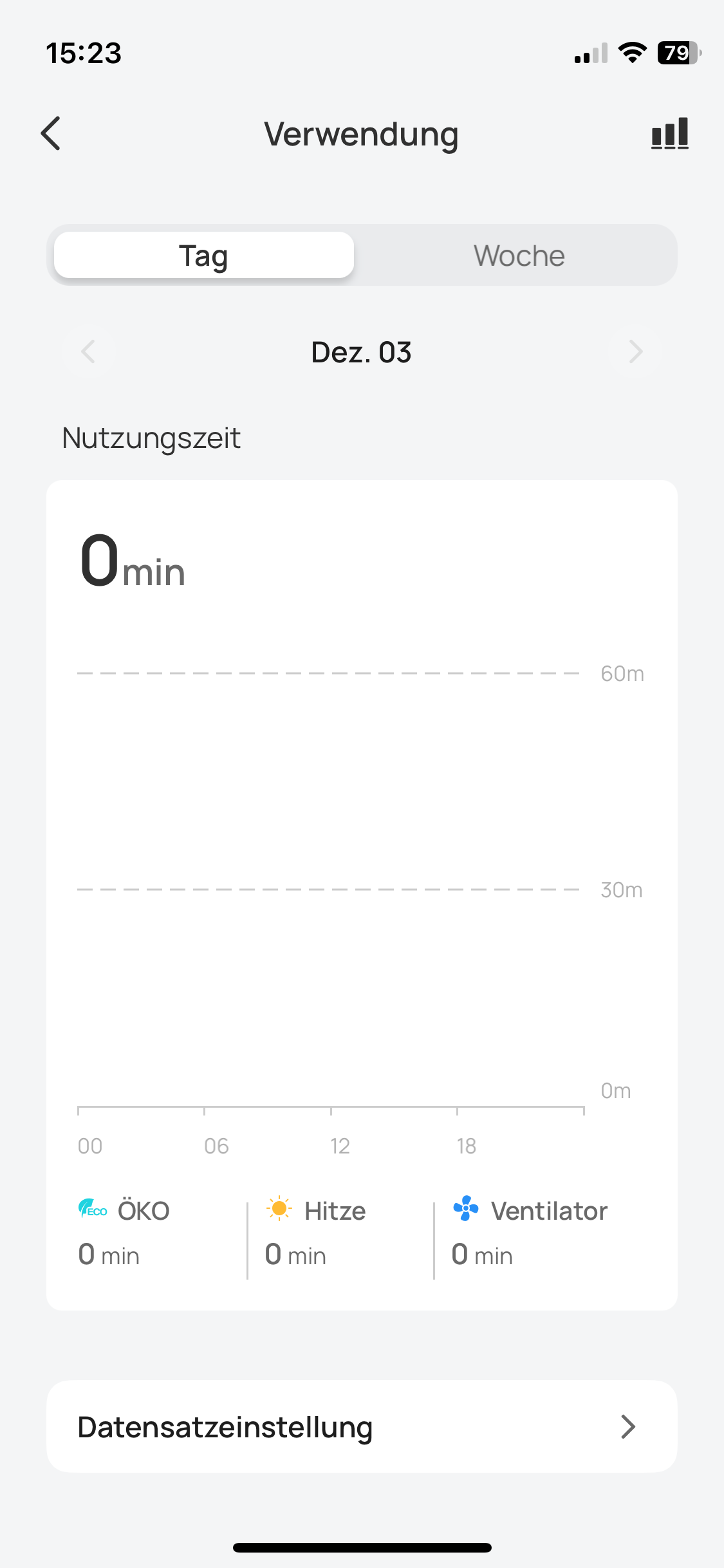
Task: Open Datensatzeinstellung
Action: coord(362,1426)
